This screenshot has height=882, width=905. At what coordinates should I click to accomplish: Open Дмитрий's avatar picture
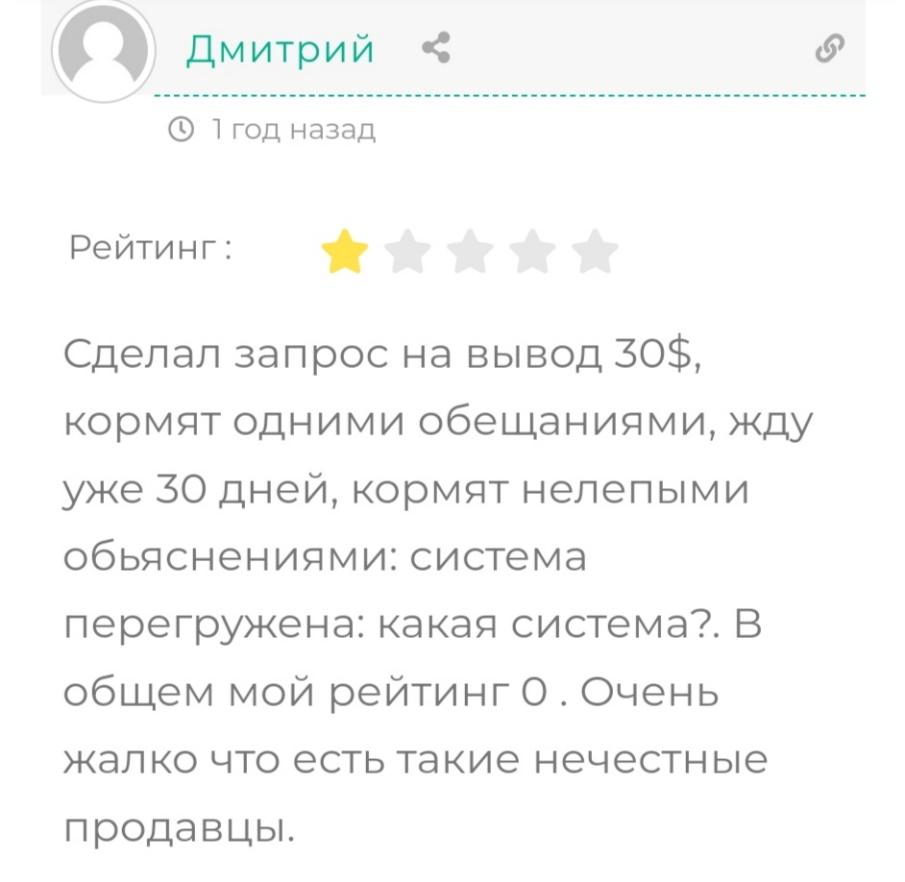coord(104,50)
